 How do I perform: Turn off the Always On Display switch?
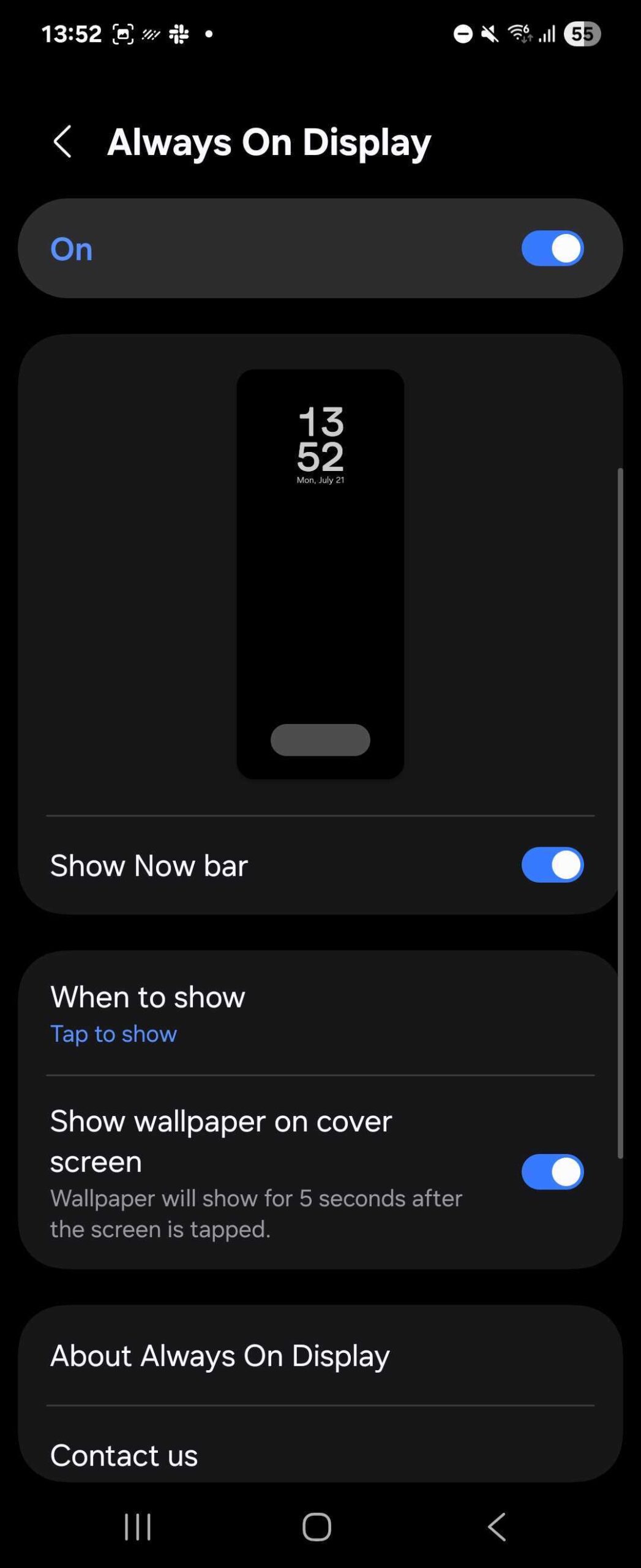coord(552,249)
